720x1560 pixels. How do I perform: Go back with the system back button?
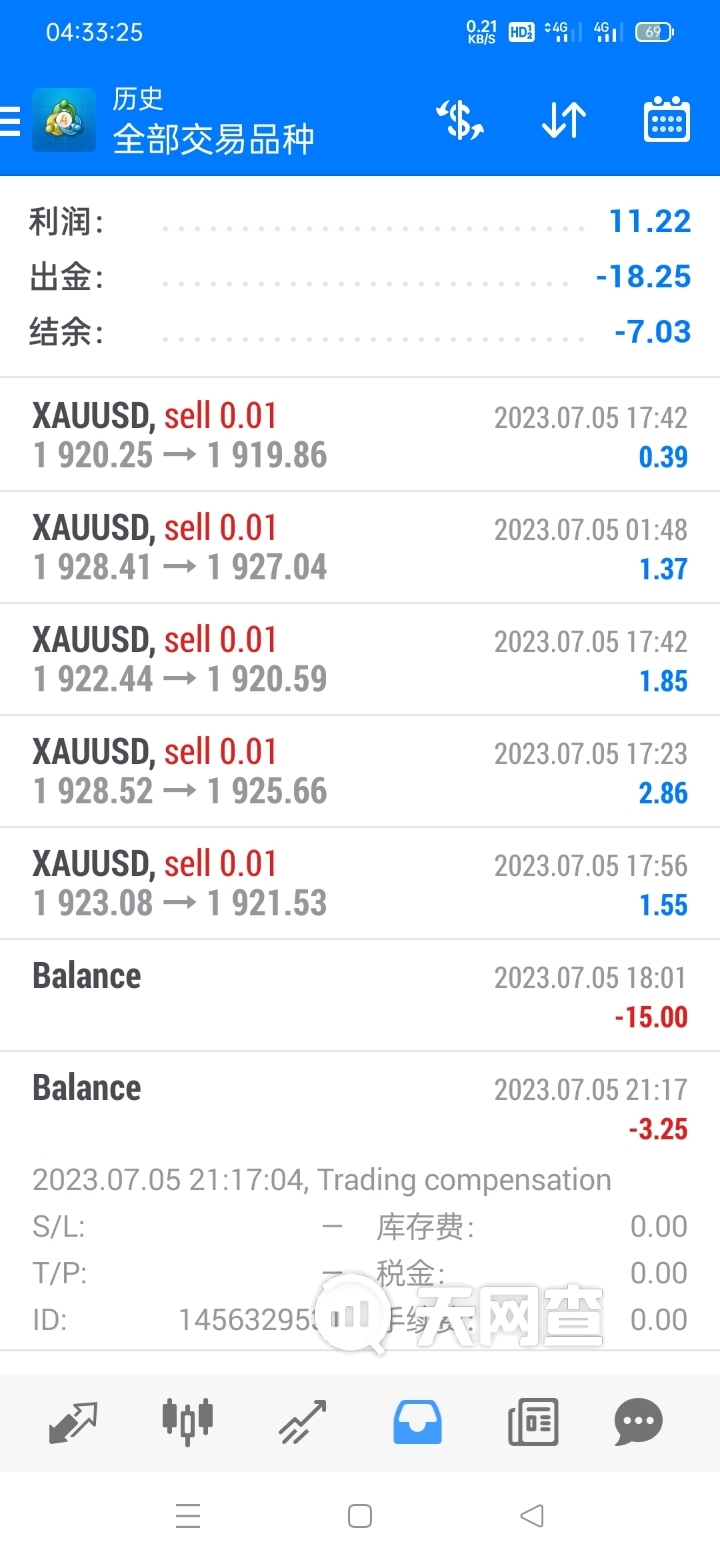(532, 1515)
